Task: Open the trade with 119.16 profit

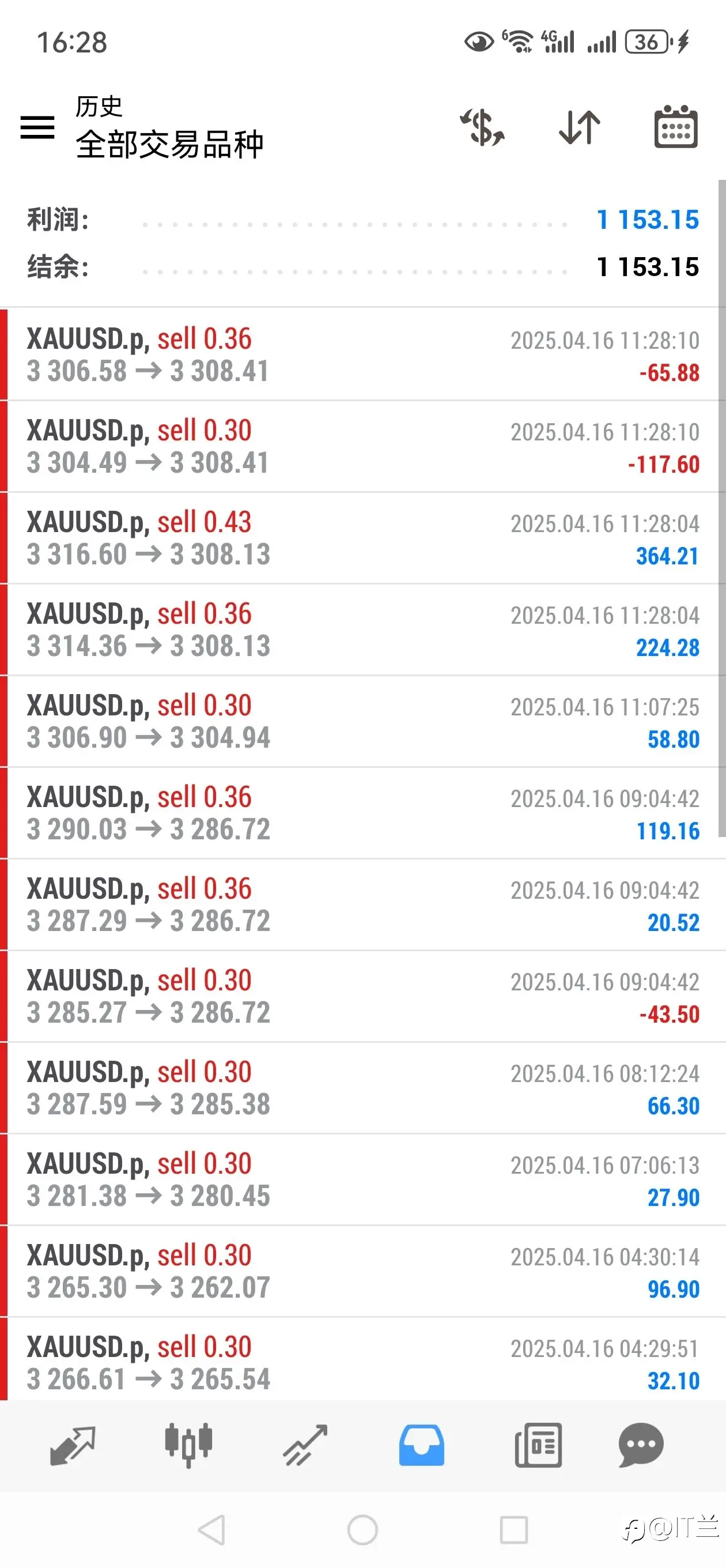Action: [362, 813]
